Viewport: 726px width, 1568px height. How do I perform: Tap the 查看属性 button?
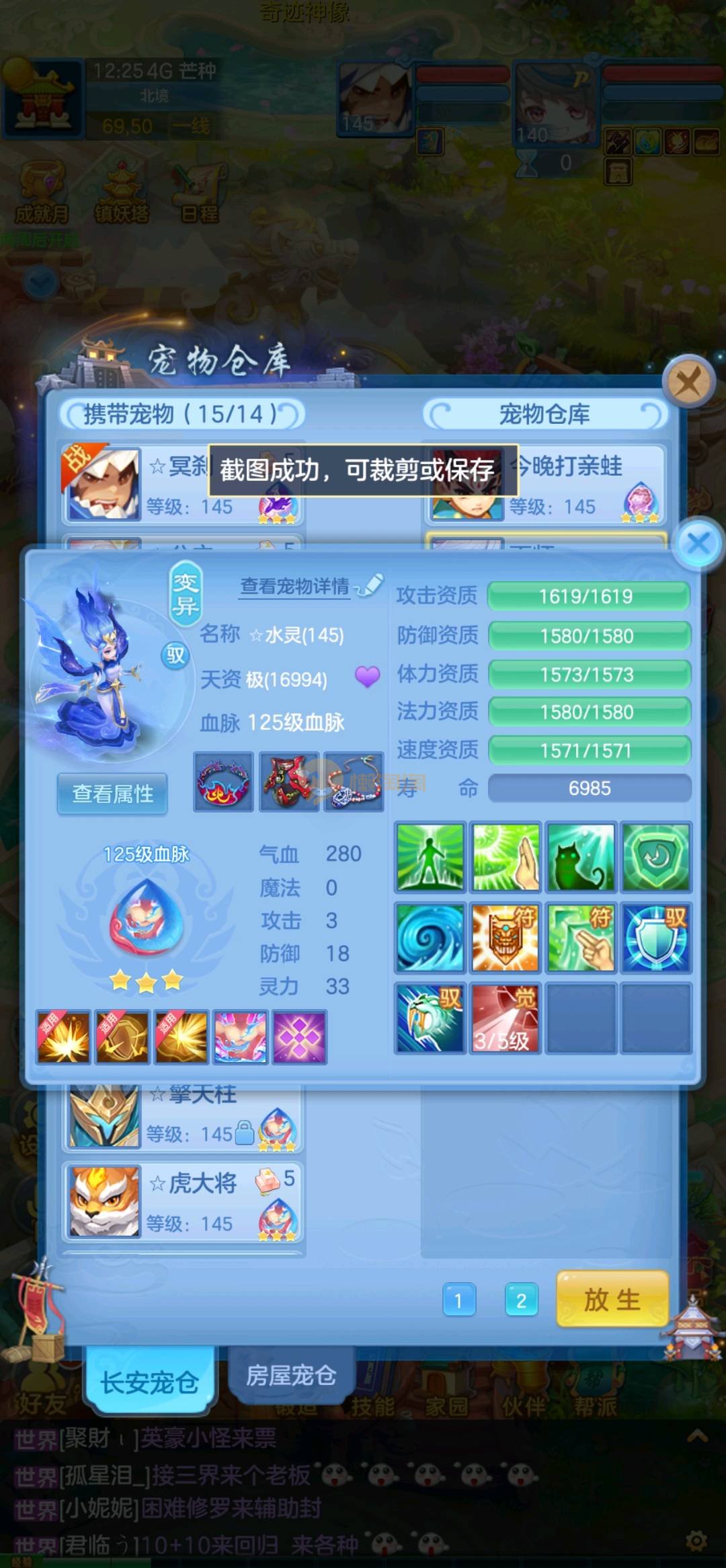coord(112,794)
